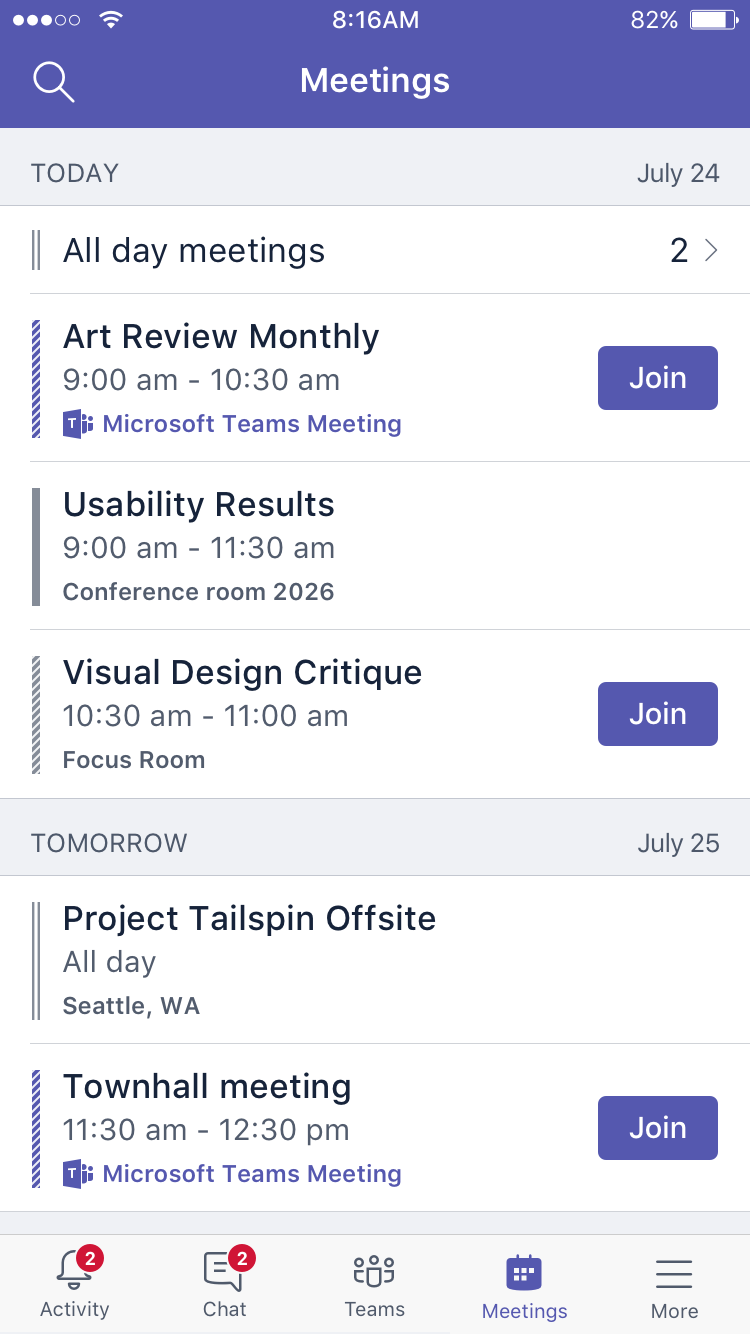
Task: Join the Art Review Monthly meeting
Action: pos(657,377)
